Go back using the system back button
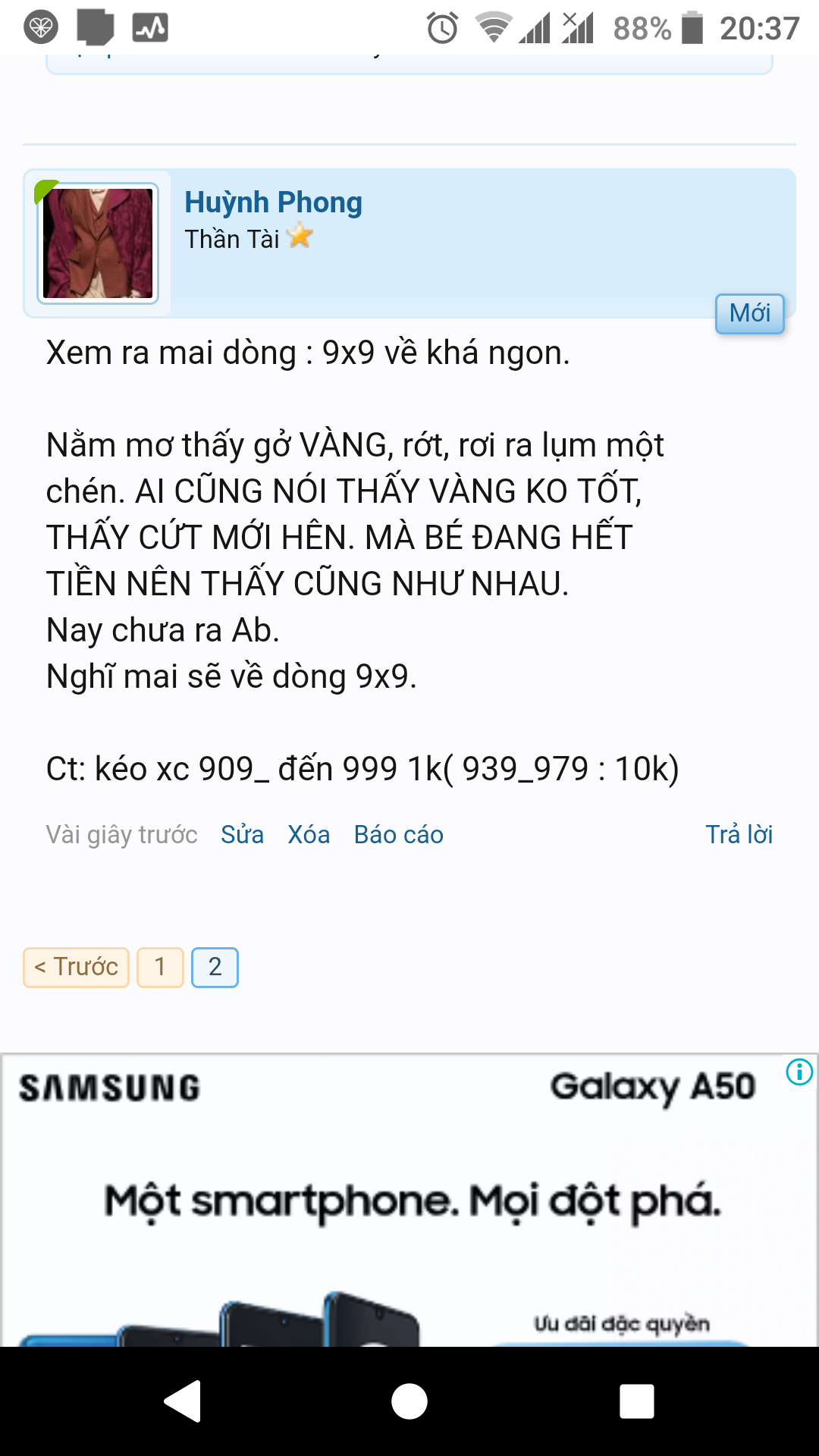 click(x=183, y=1401)
